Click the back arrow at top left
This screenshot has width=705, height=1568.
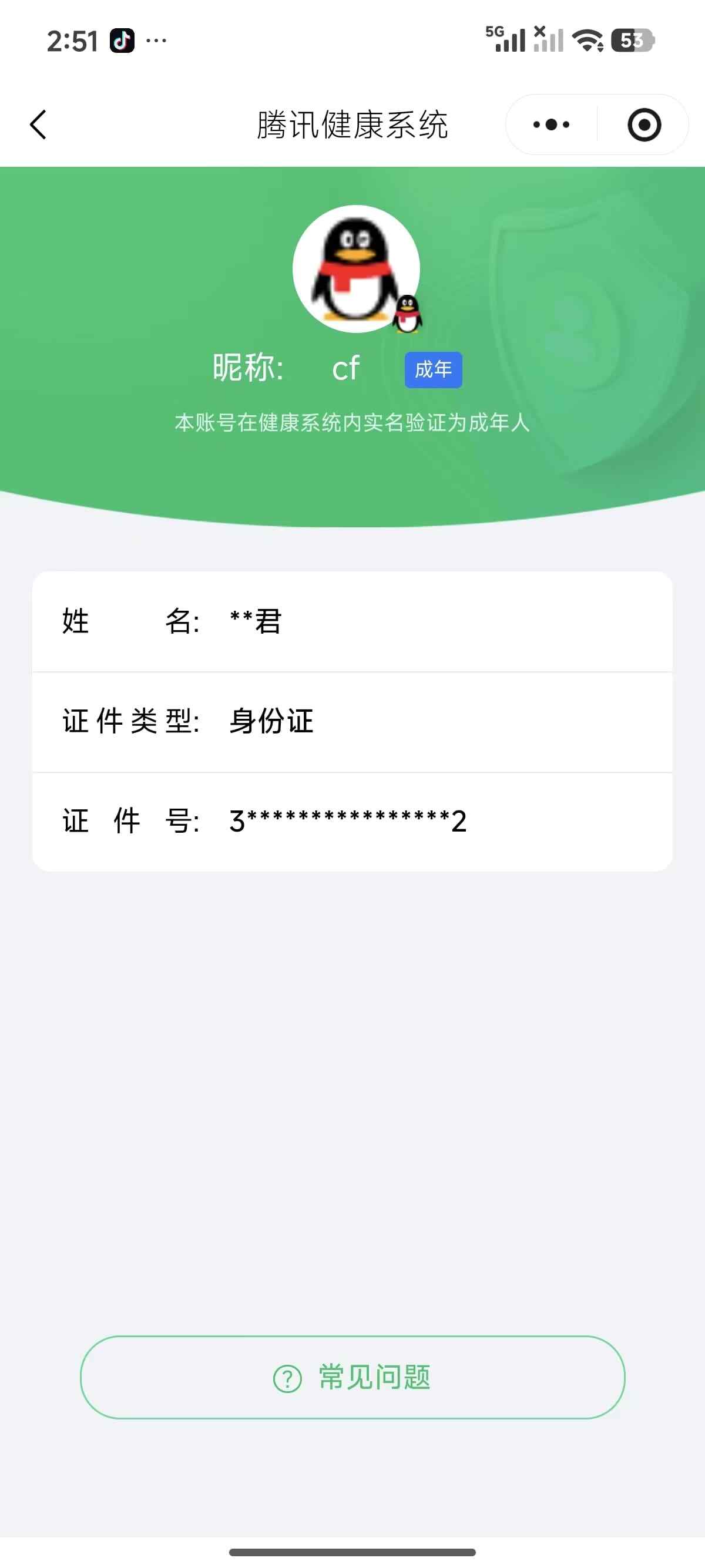click(38, 124)
